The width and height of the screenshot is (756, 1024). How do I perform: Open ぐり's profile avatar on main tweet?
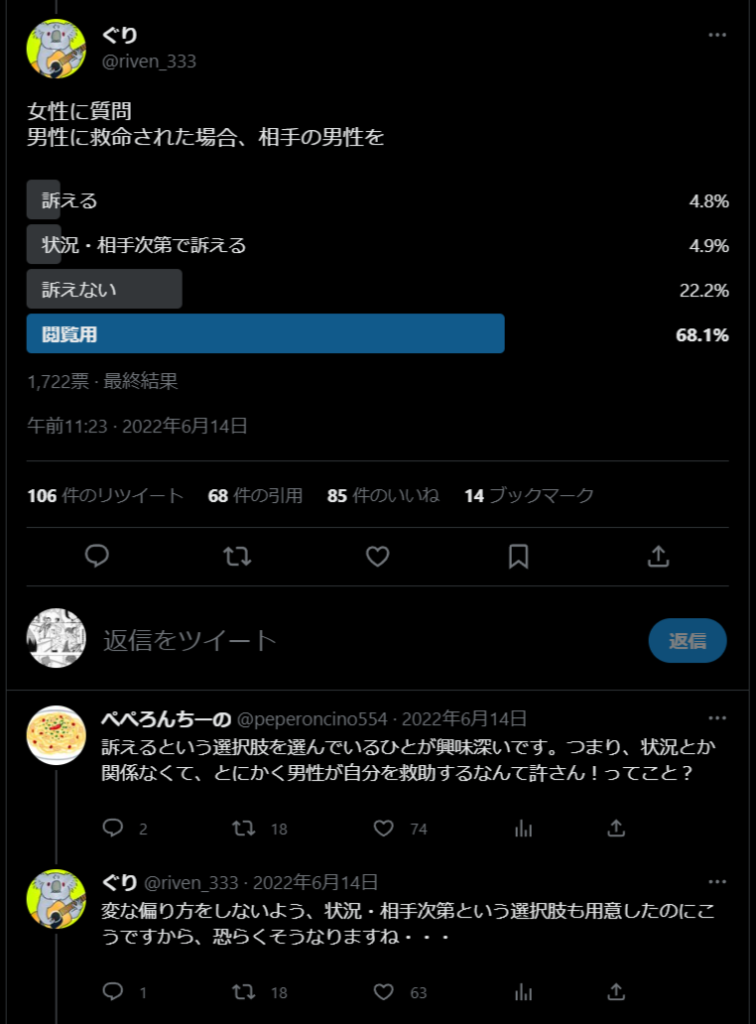click(x=56, y=49)
